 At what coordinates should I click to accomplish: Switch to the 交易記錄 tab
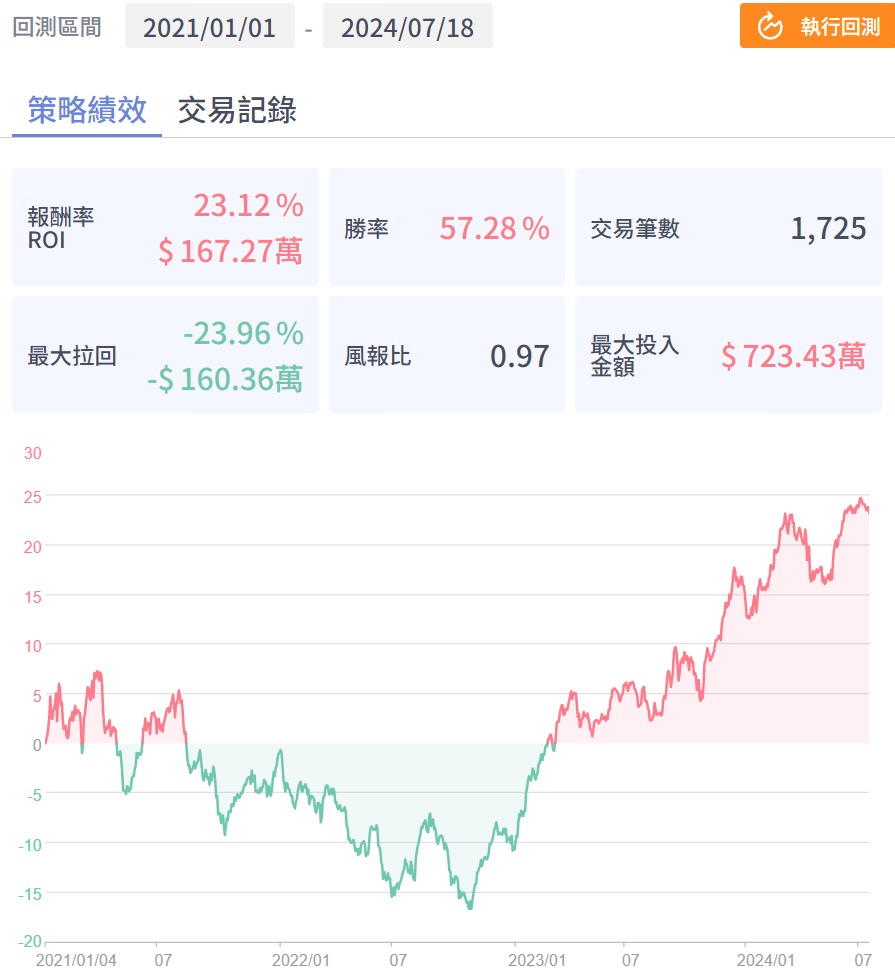tap(237, 110)
